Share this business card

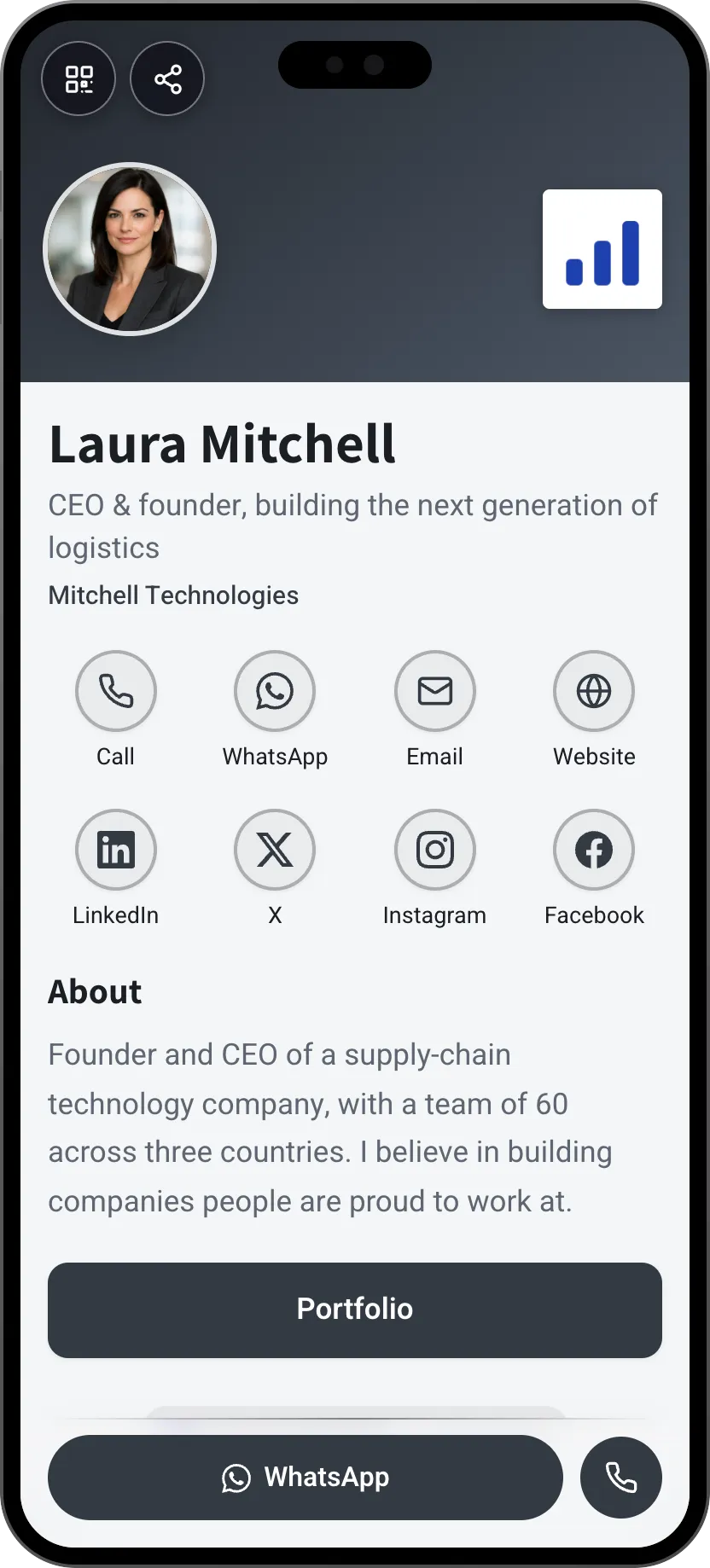(167, 78)
